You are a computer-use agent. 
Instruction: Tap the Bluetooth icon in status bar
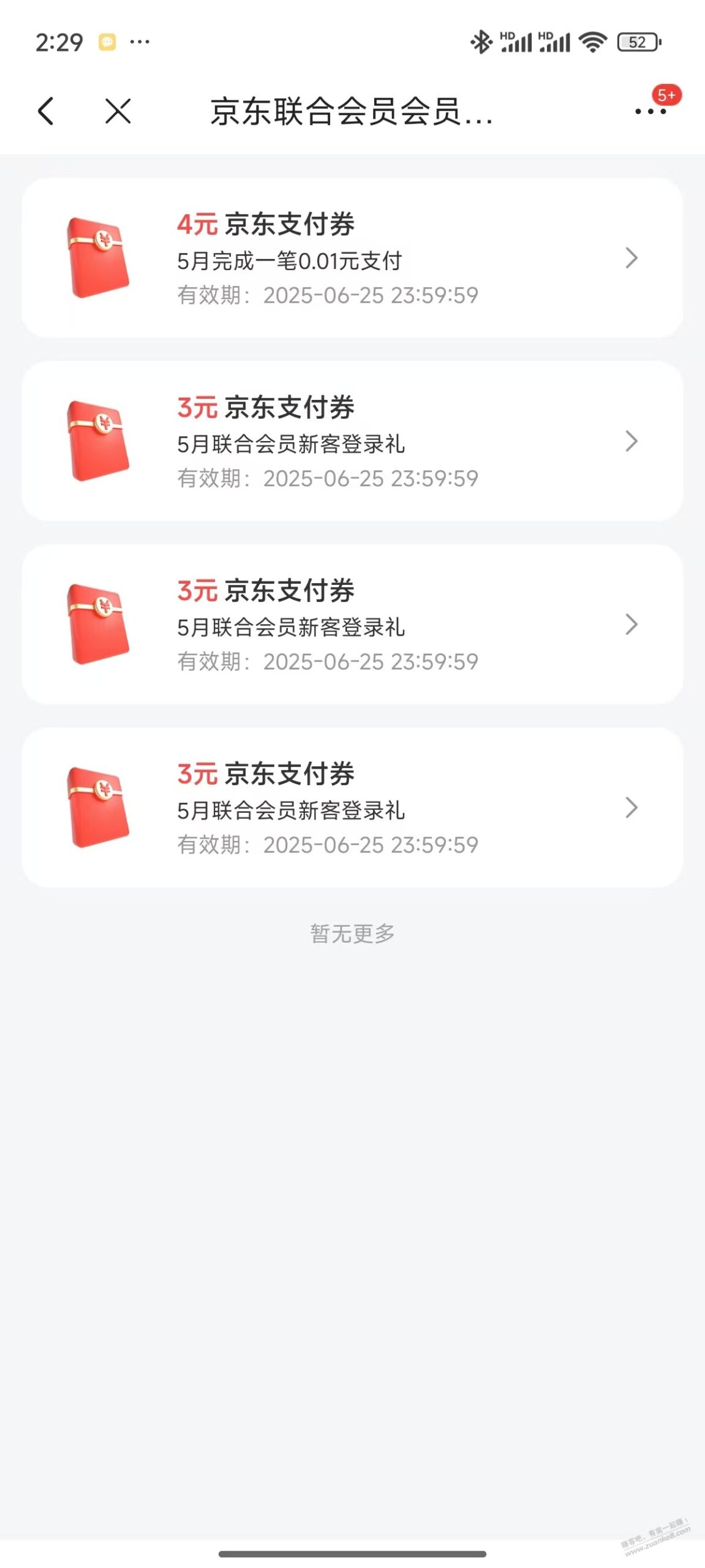tap(480, 42)
